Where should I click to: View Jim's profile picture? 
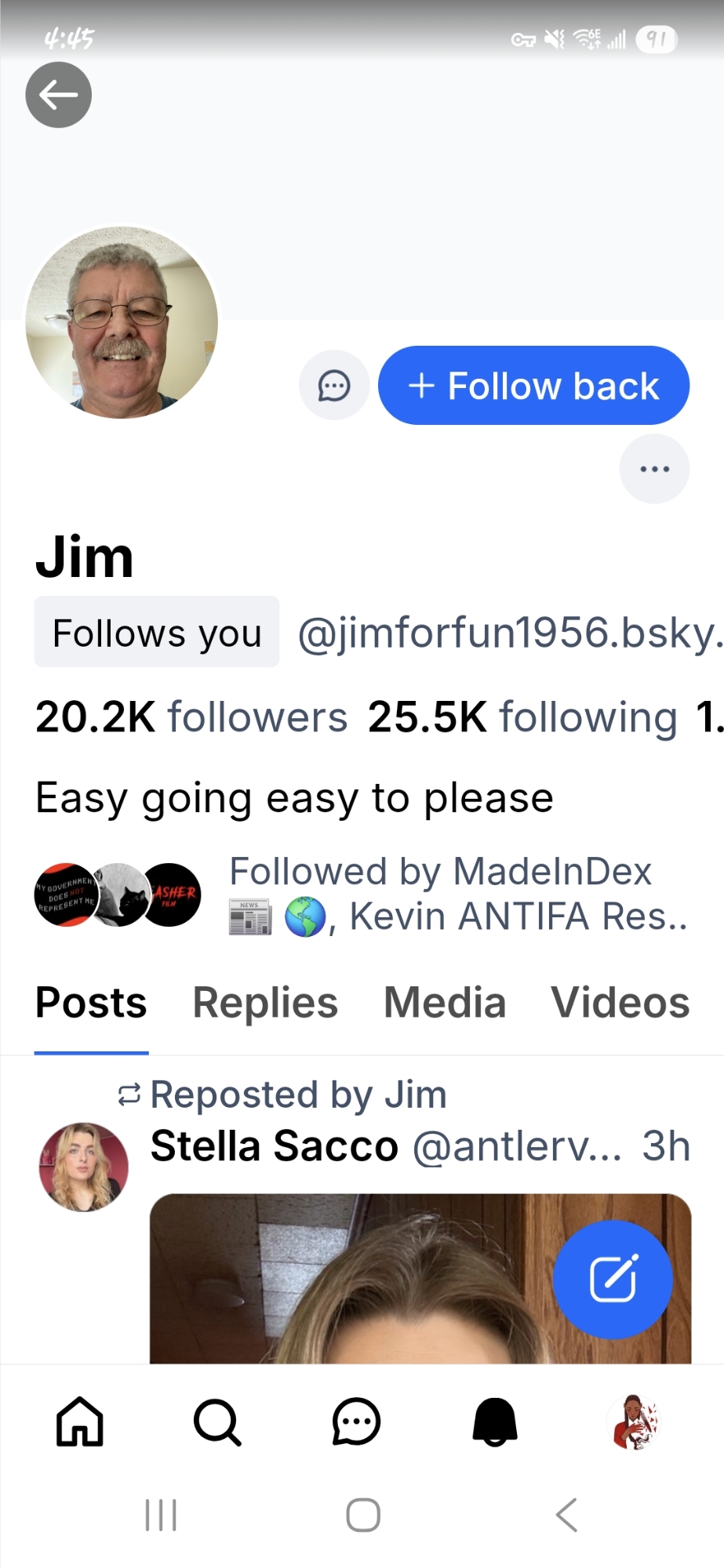[x=122, y=322]
